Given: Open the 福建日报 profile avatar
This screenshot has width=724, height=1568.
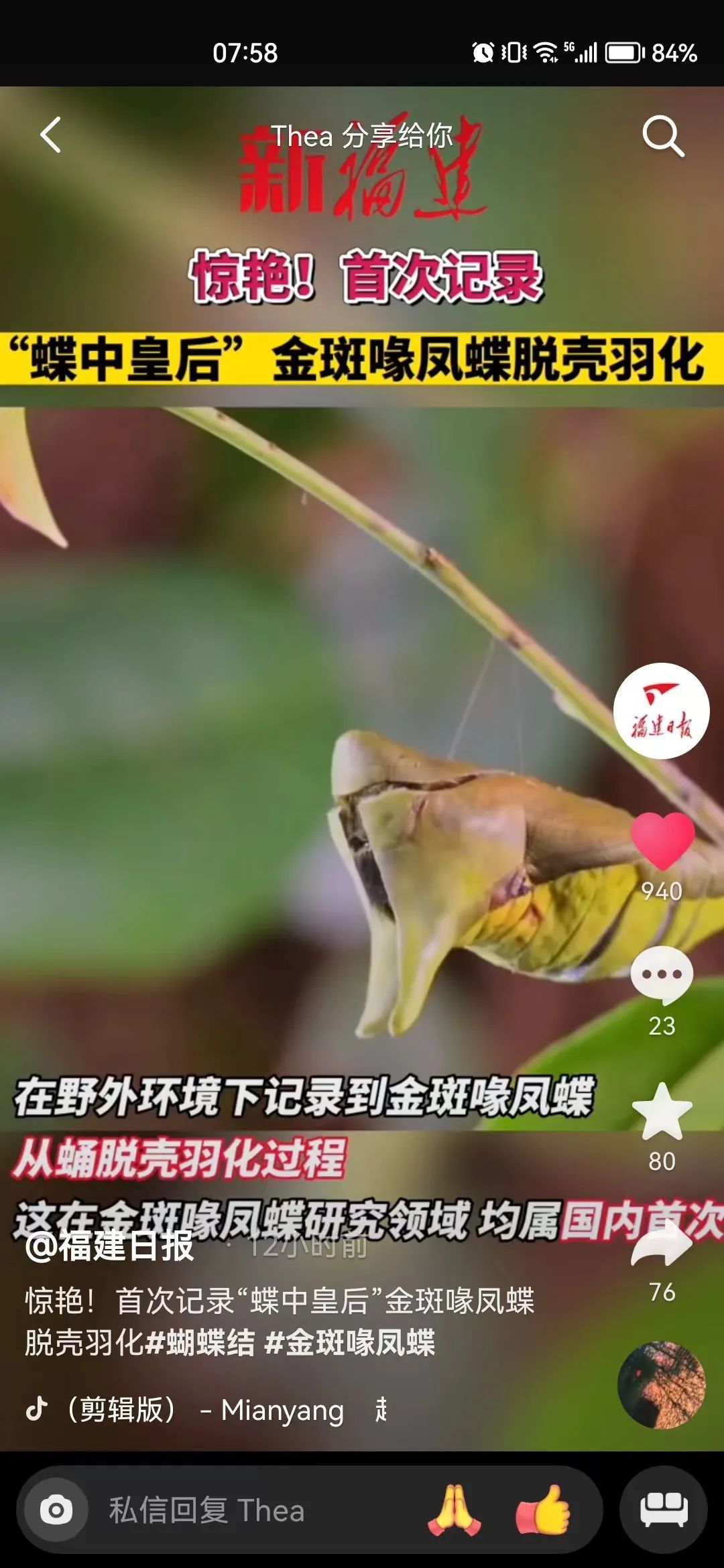Looking at the screenshot, I should coord(661,711).
